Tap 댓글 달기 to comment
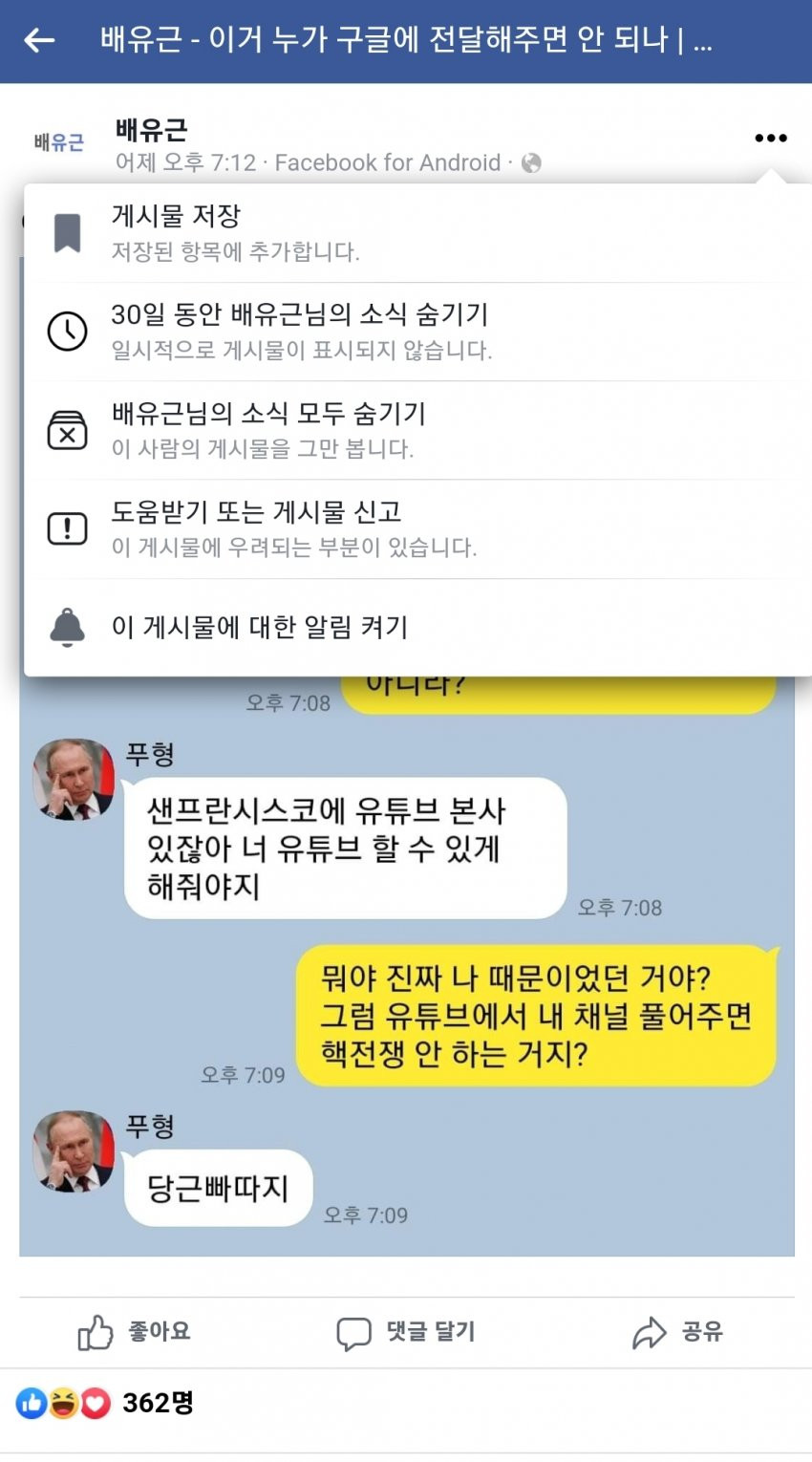 406,1331
